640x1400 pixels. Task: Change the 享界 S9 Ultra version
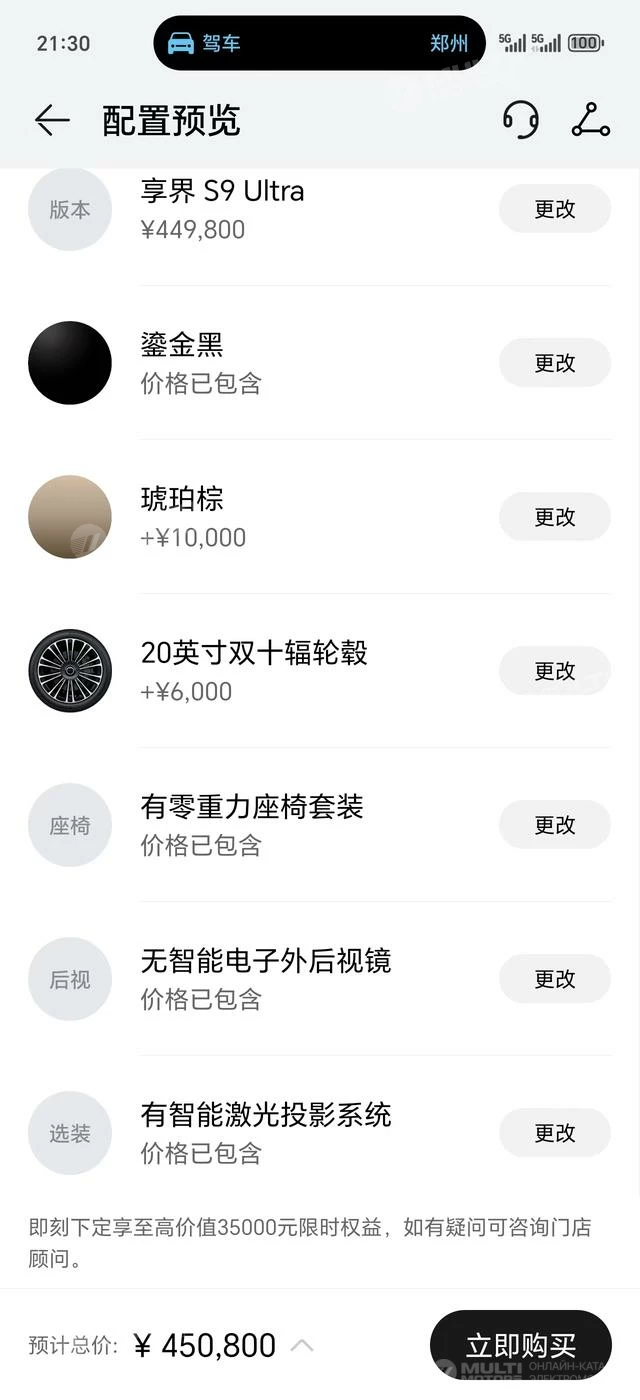tap(554, 209)
